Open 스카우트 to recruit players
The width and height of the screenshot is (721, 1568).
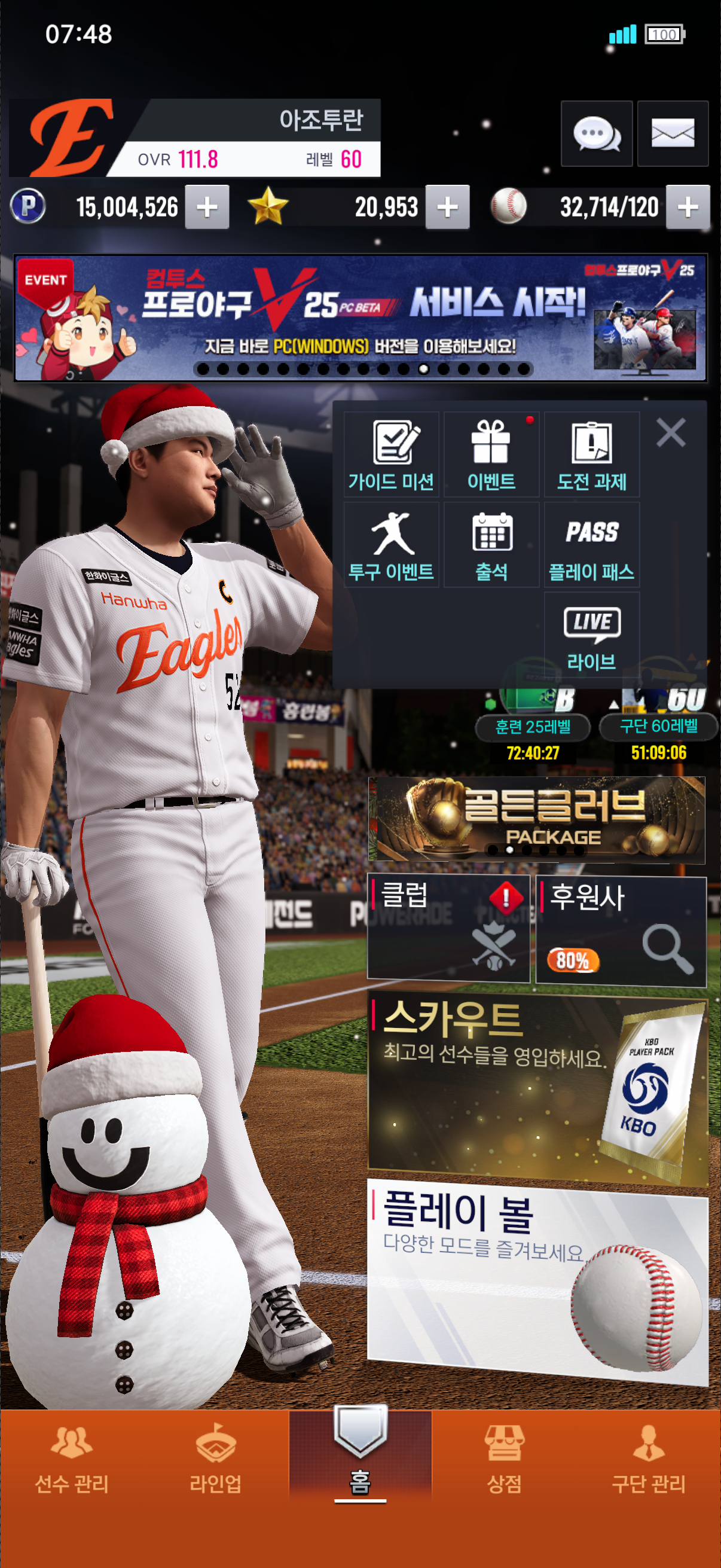click(538, 1084)
